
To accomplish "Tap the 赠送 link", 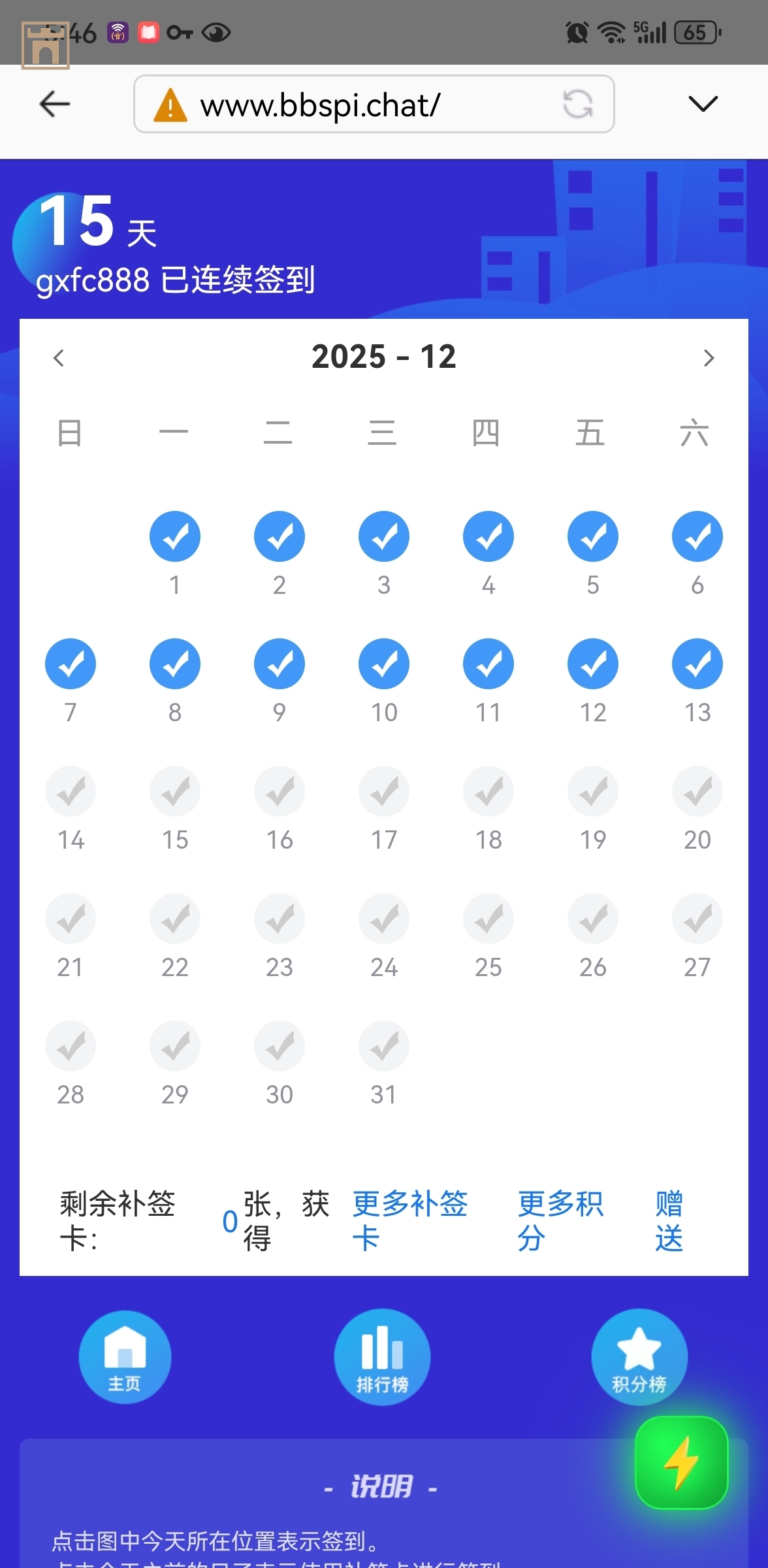I will click(x=669, y=1220).
